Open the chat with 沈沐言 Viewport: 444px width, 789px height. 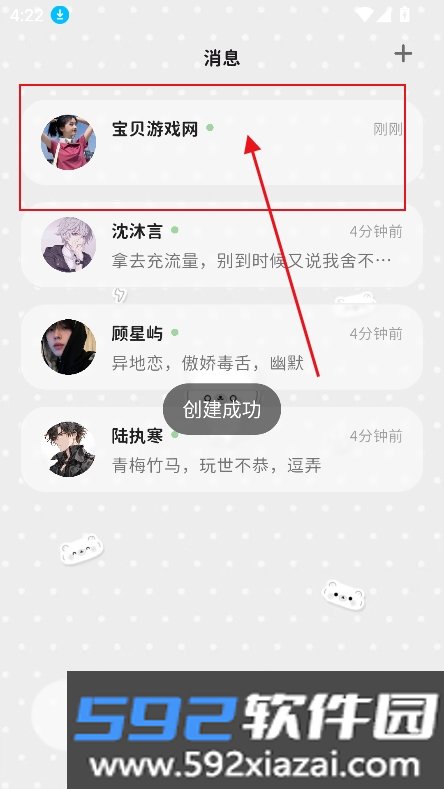(x=221, y=245)
